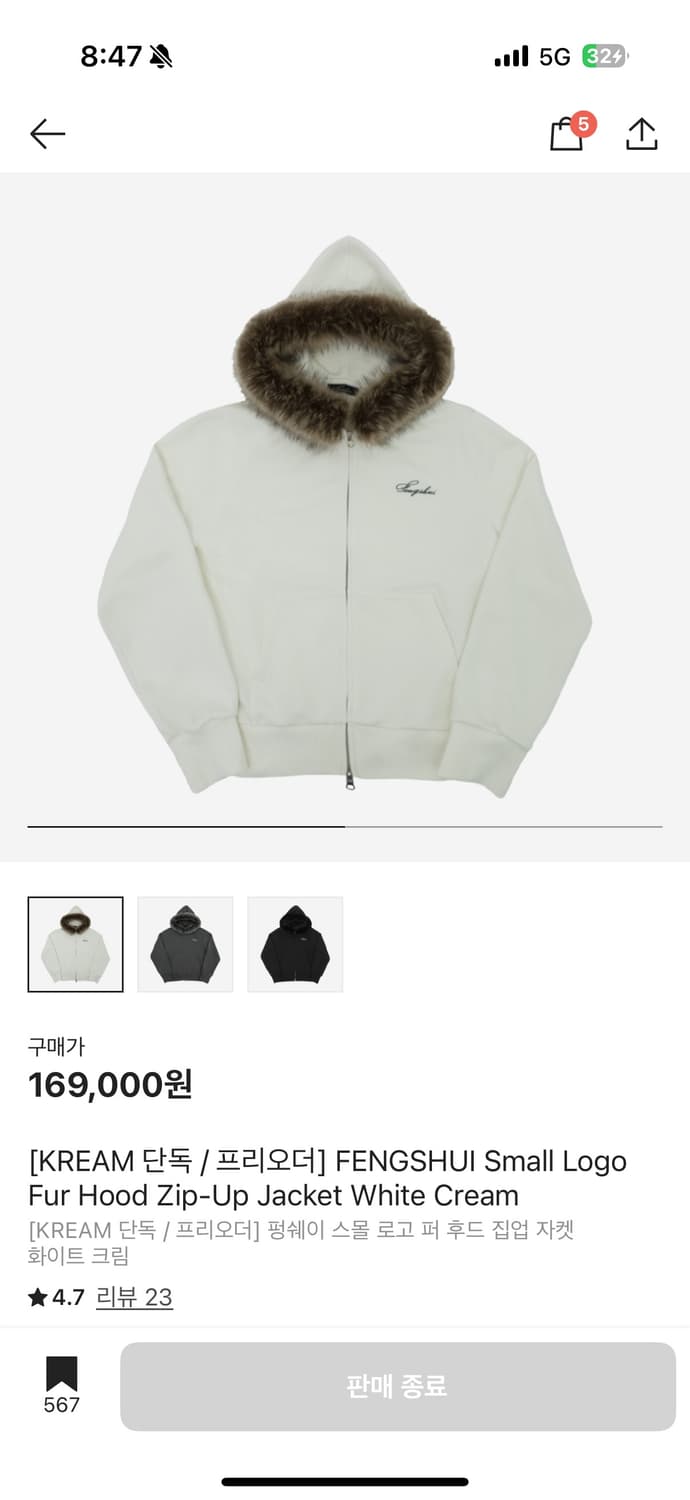Viewport: 690px width, 1500px height.
Task: Tap the 판매 종료 button
Action: [x=397, y=1386]
